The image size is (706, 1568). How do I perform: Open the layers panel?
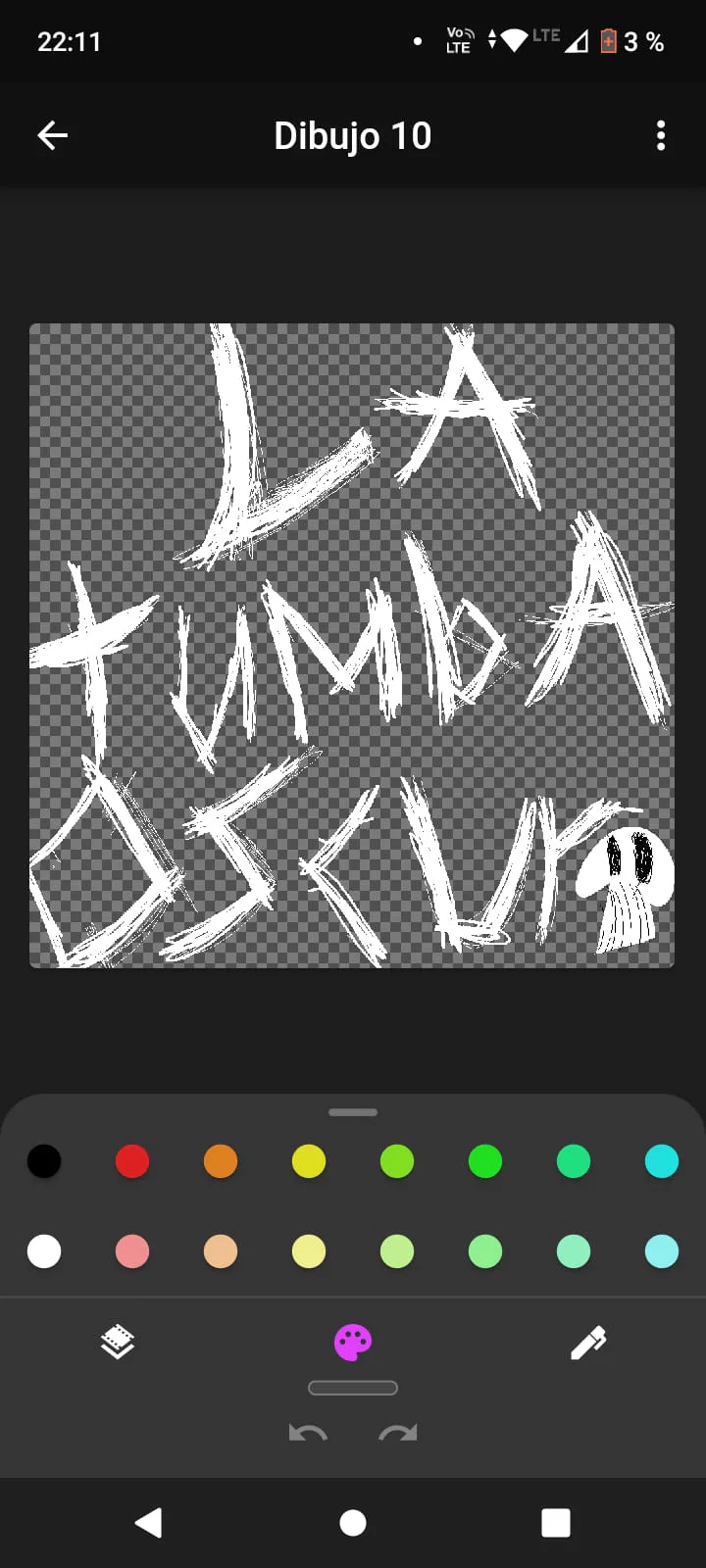click(x=118, y=1342)
